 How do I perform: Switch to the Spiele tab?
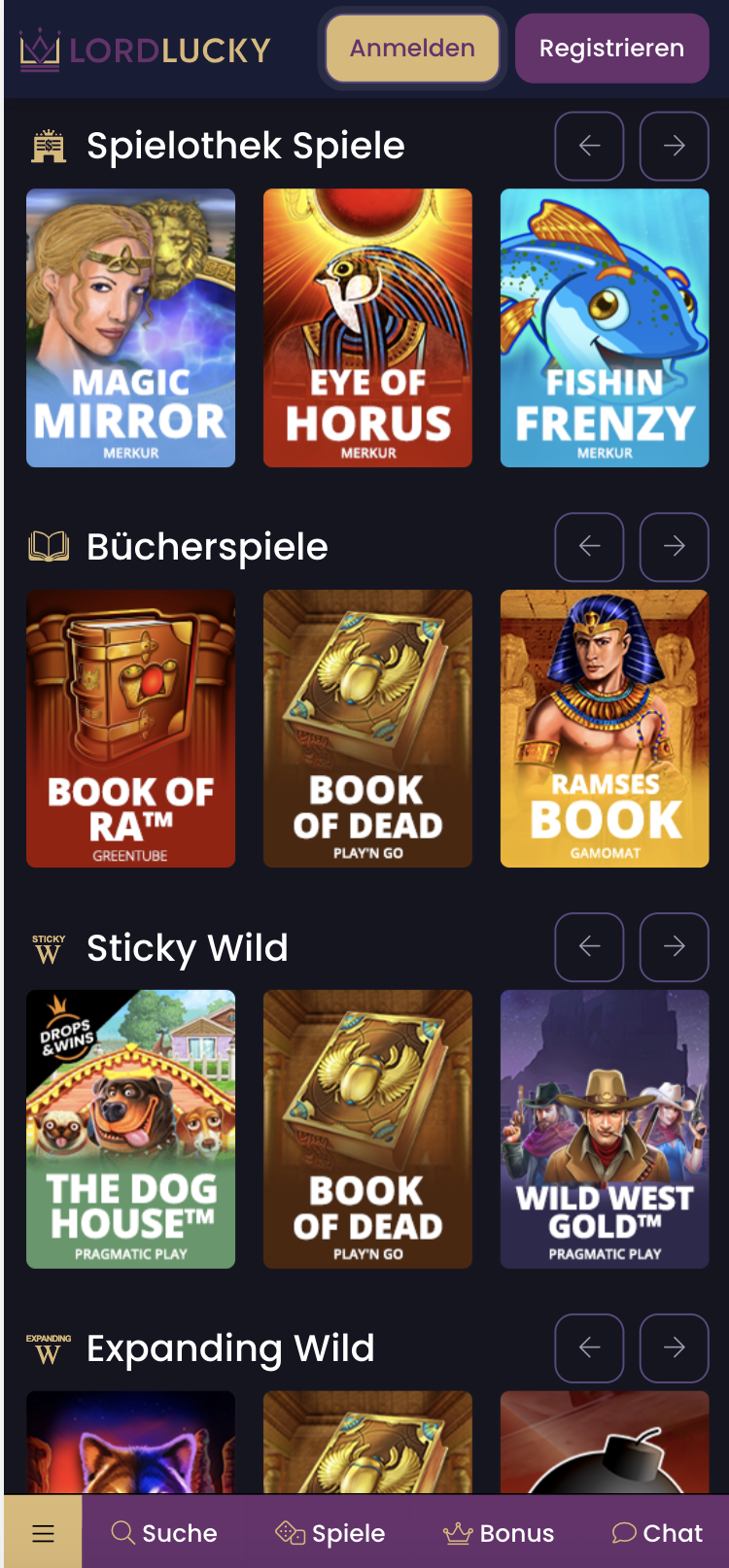click(x=330, y=1533)
